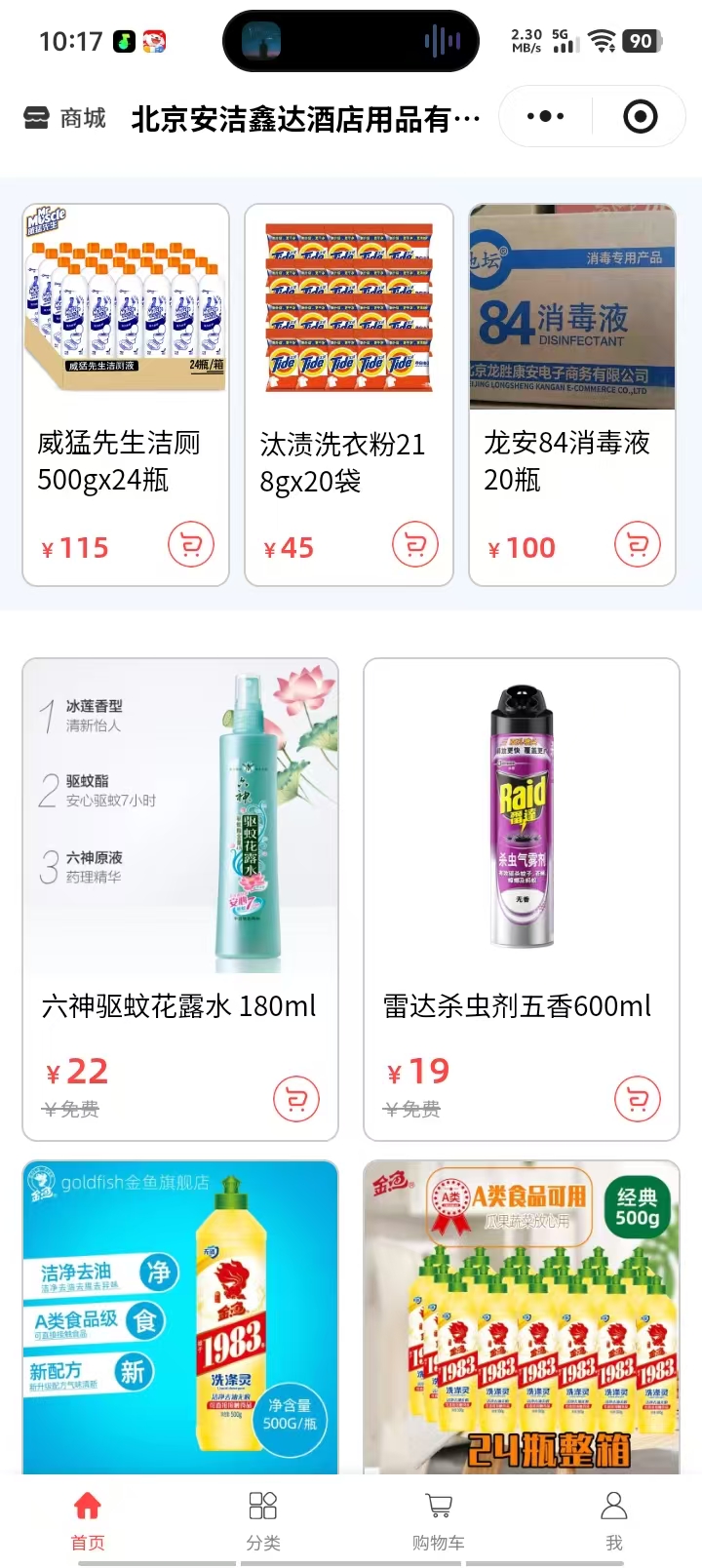702x1568 pixels.
Task: Switch to the 我 profile tab
Action: 614,1519
